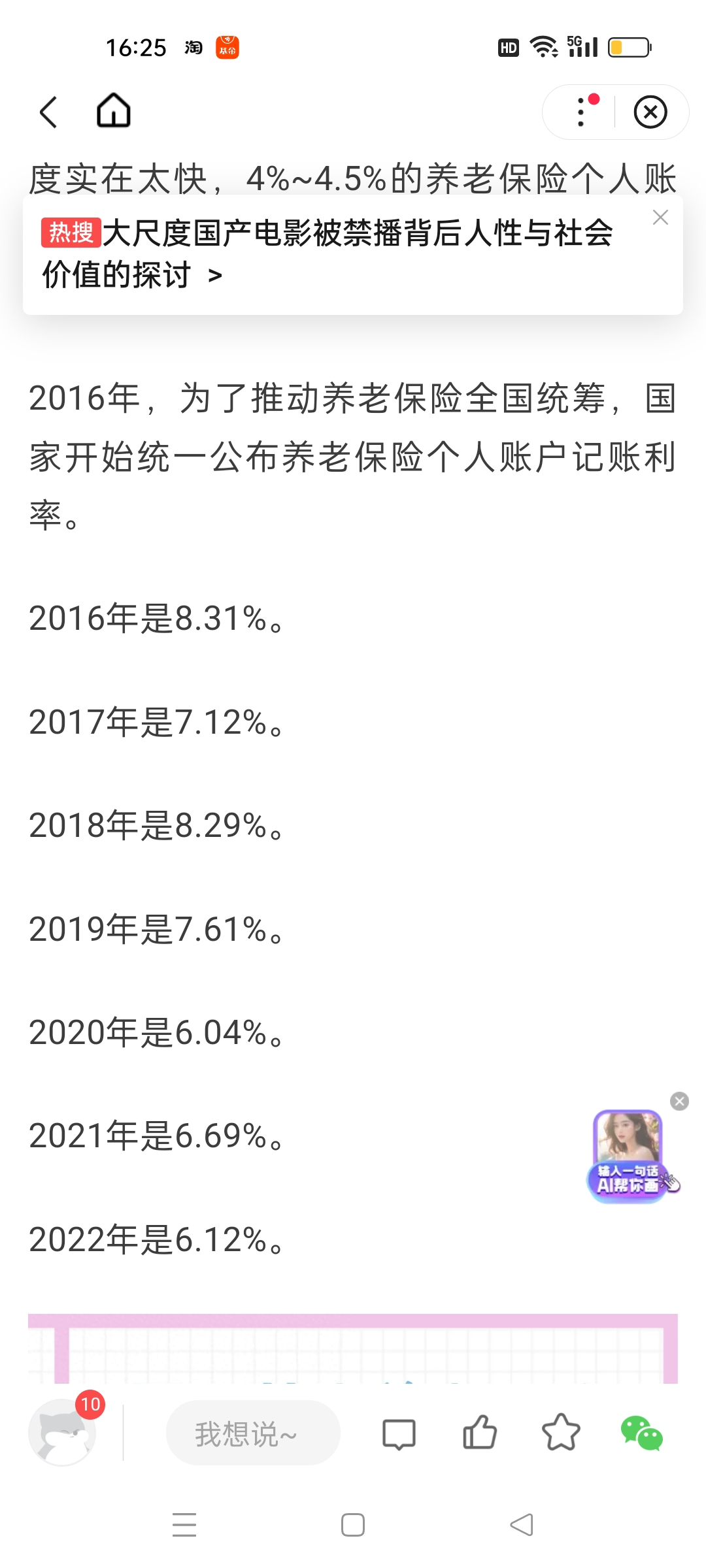706x1568 pixels.
Task: Go back to the previous page
Action: [x=49, y=112]
